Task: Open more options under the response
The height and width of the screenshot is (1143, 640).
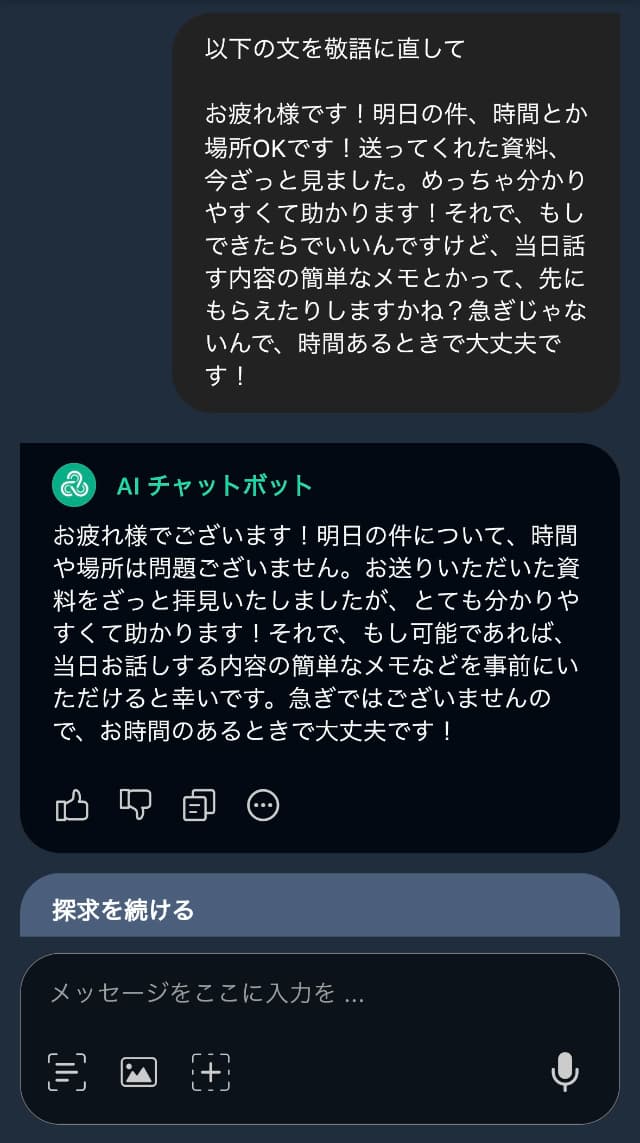Action: [x=263, y=805]
